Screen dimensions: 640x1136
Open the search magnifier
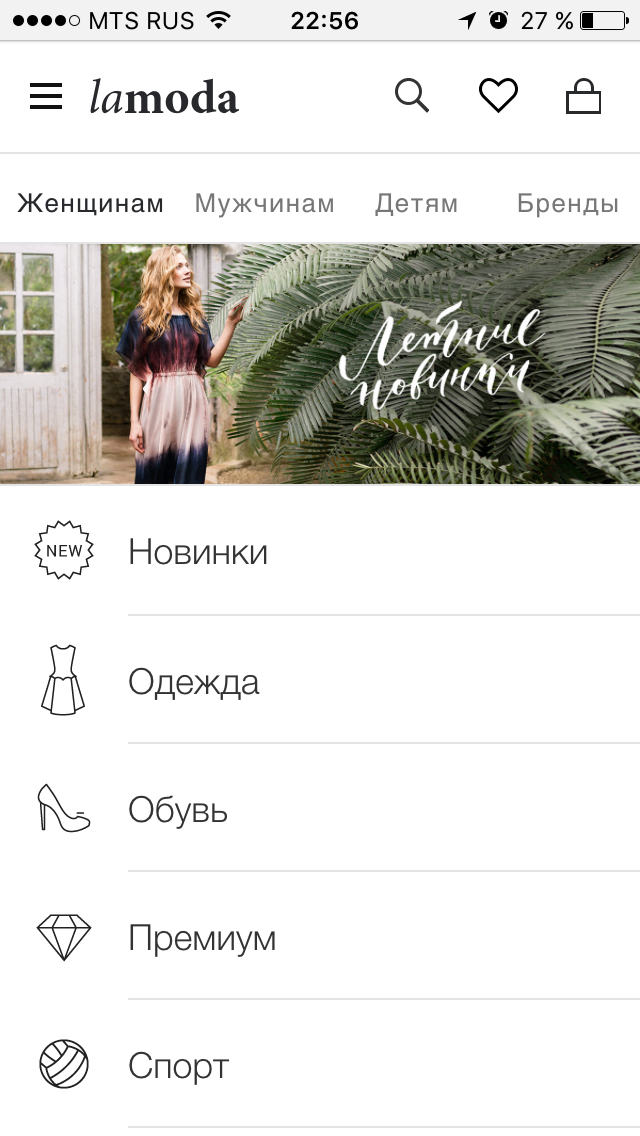pos(412,96)
